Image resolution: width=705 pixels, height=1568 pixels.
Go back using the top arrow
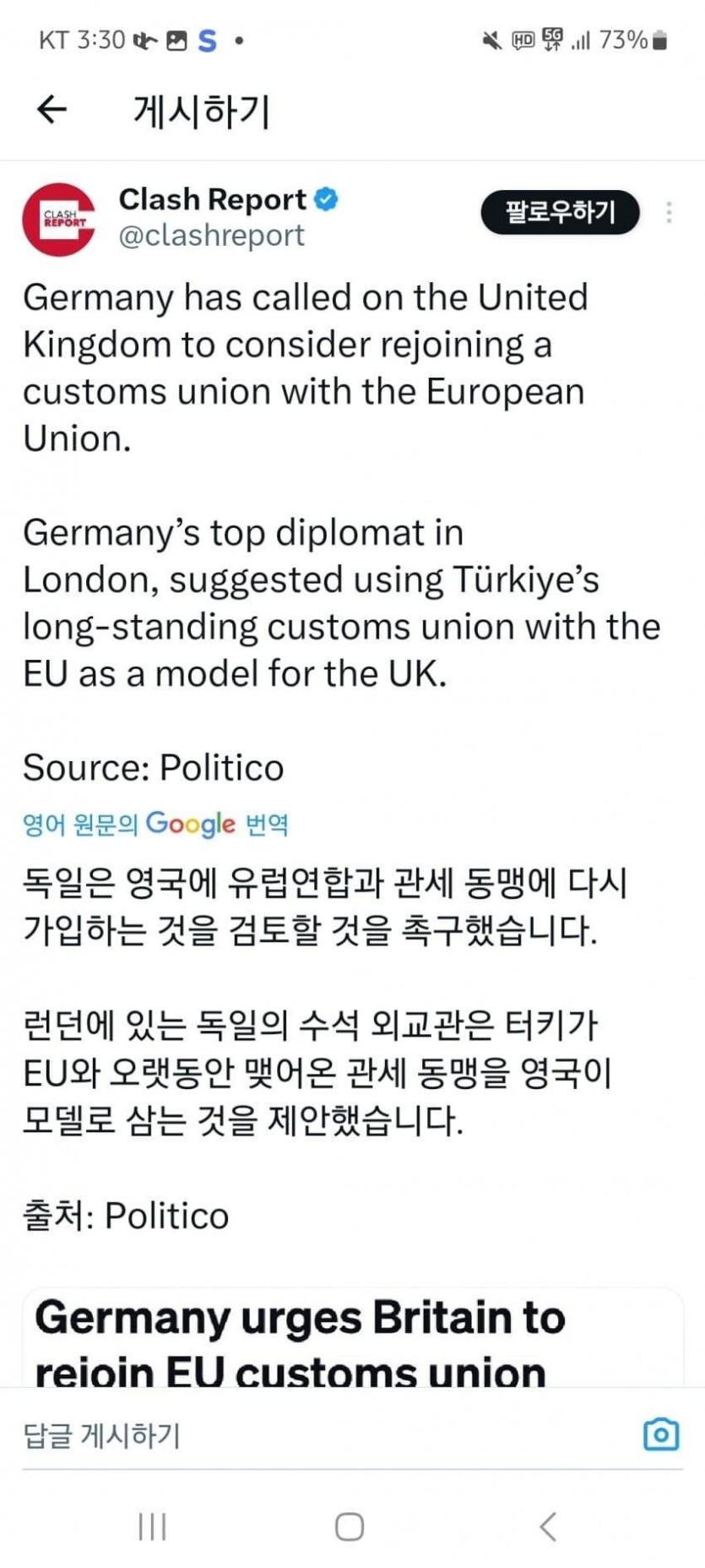point(52,109)
